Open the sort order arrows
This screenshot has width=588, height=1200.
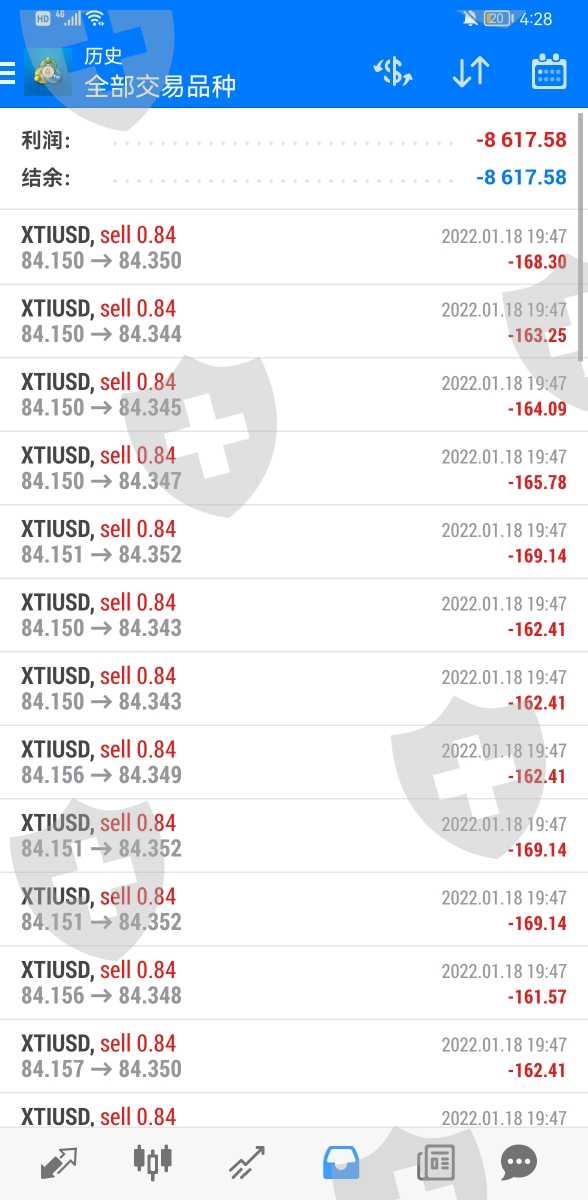point(471,72)
